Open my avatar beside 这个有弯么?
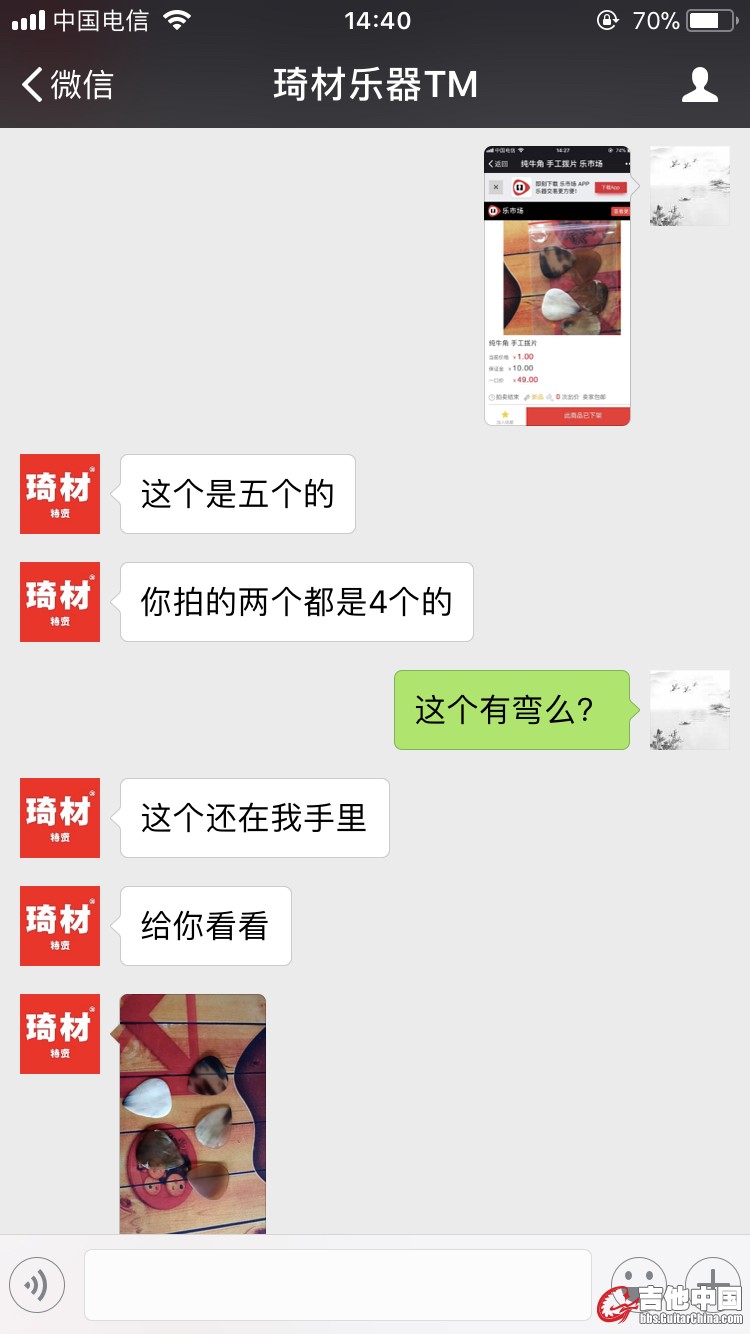This screenshot has width=750, height=1334. click(x=690, y=710)
